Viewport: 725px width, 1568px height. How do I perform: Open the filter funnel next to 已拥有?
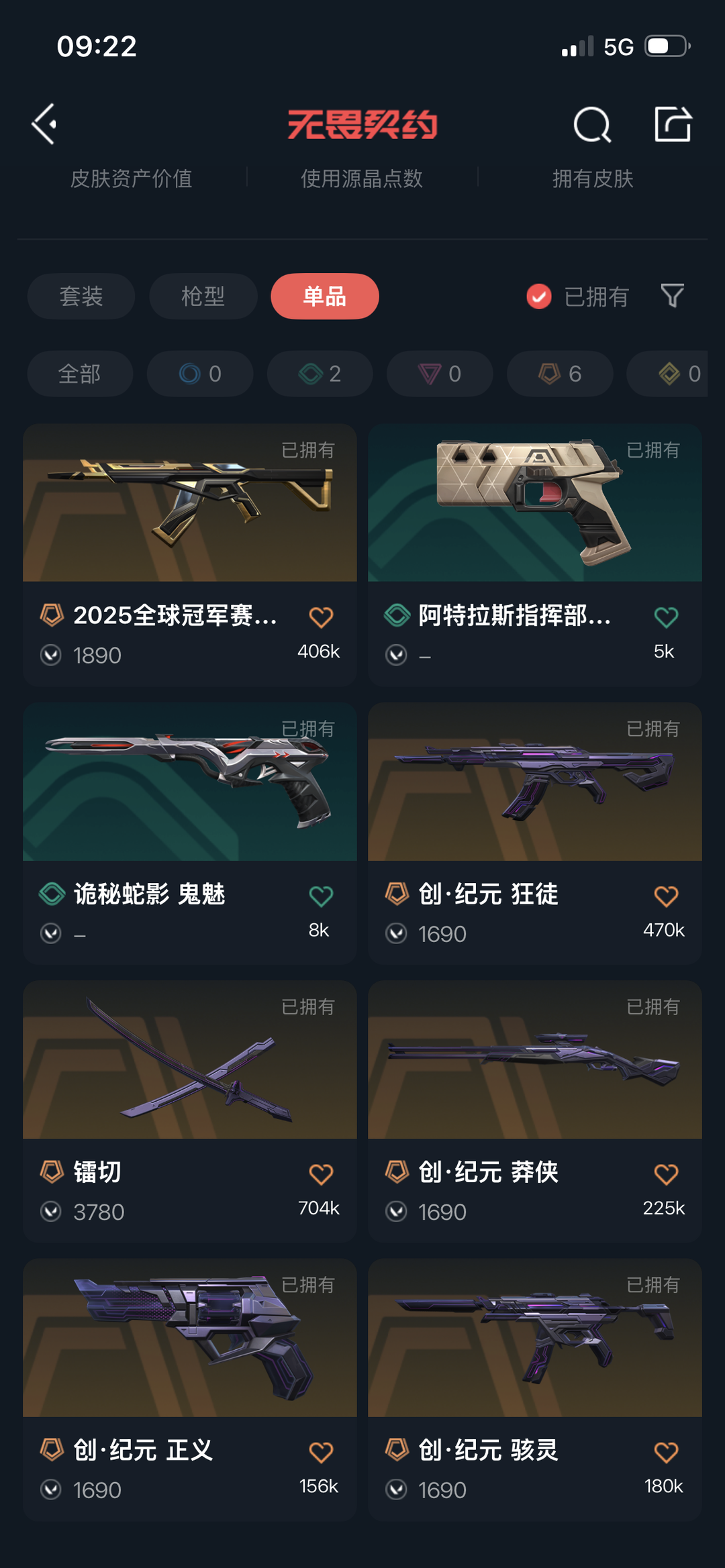click(673, 297)
